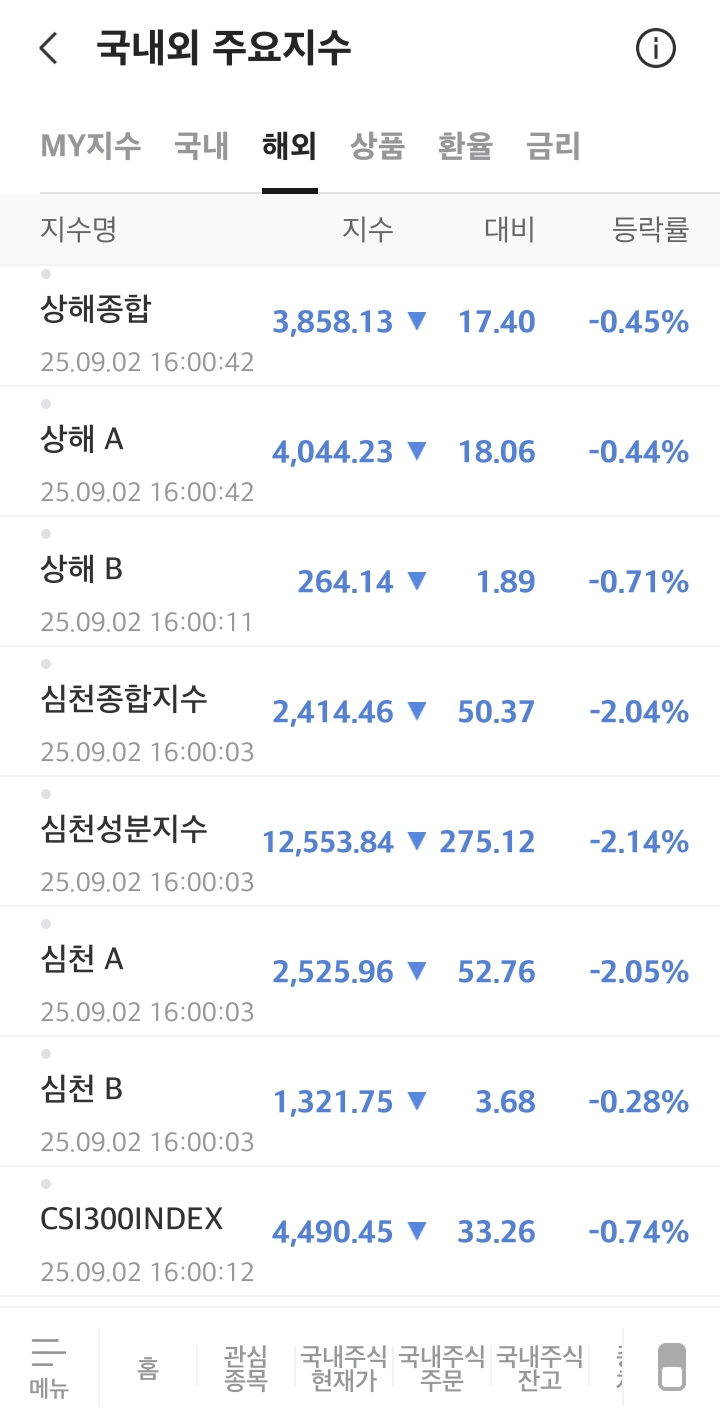Open the 환율 tab
720x1426 pixels.
pos(465,147)
